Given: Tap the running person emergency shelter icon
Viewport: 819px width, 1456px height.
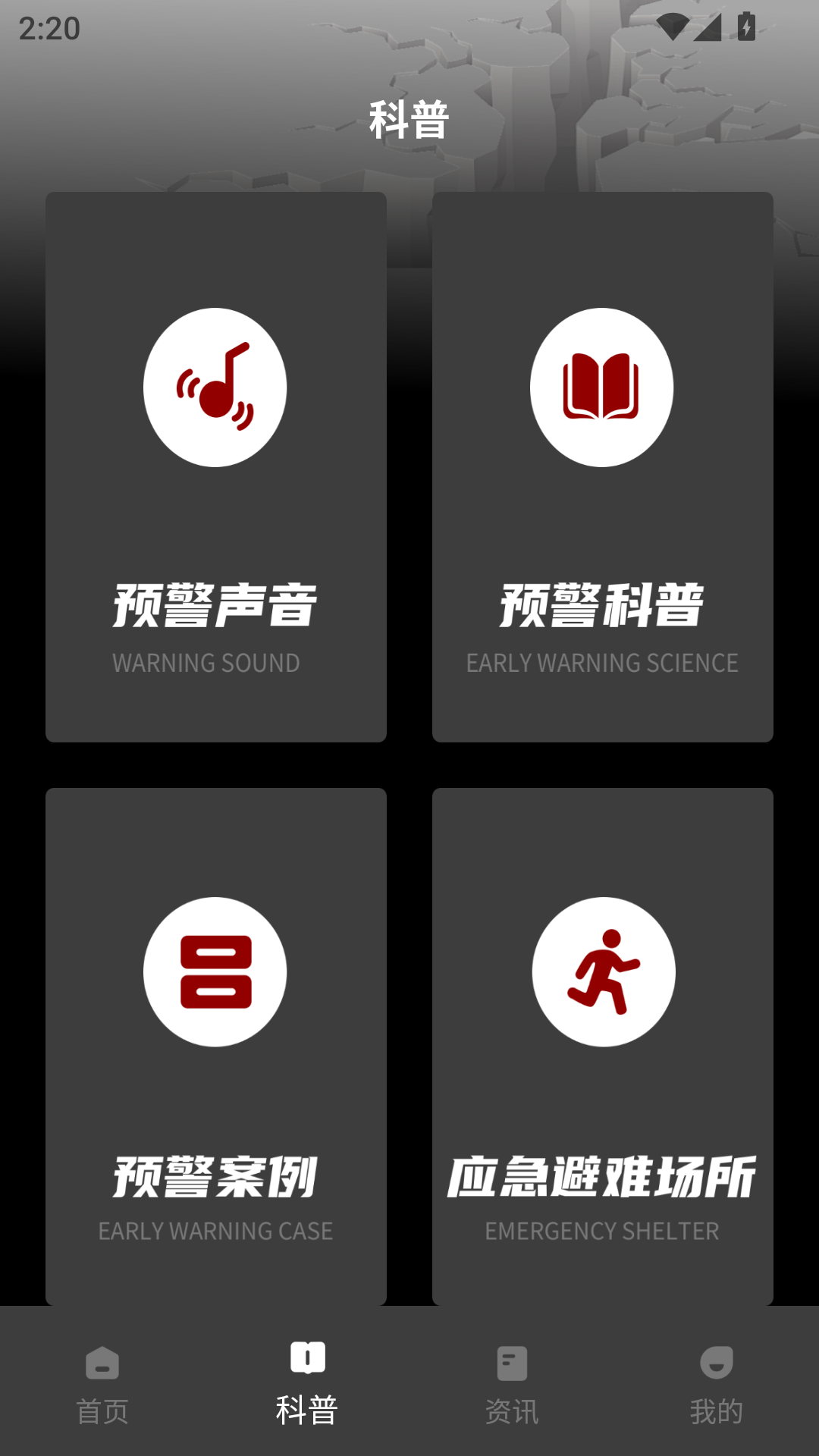Looking at the screenshot, I should click(x=603, y=971).
